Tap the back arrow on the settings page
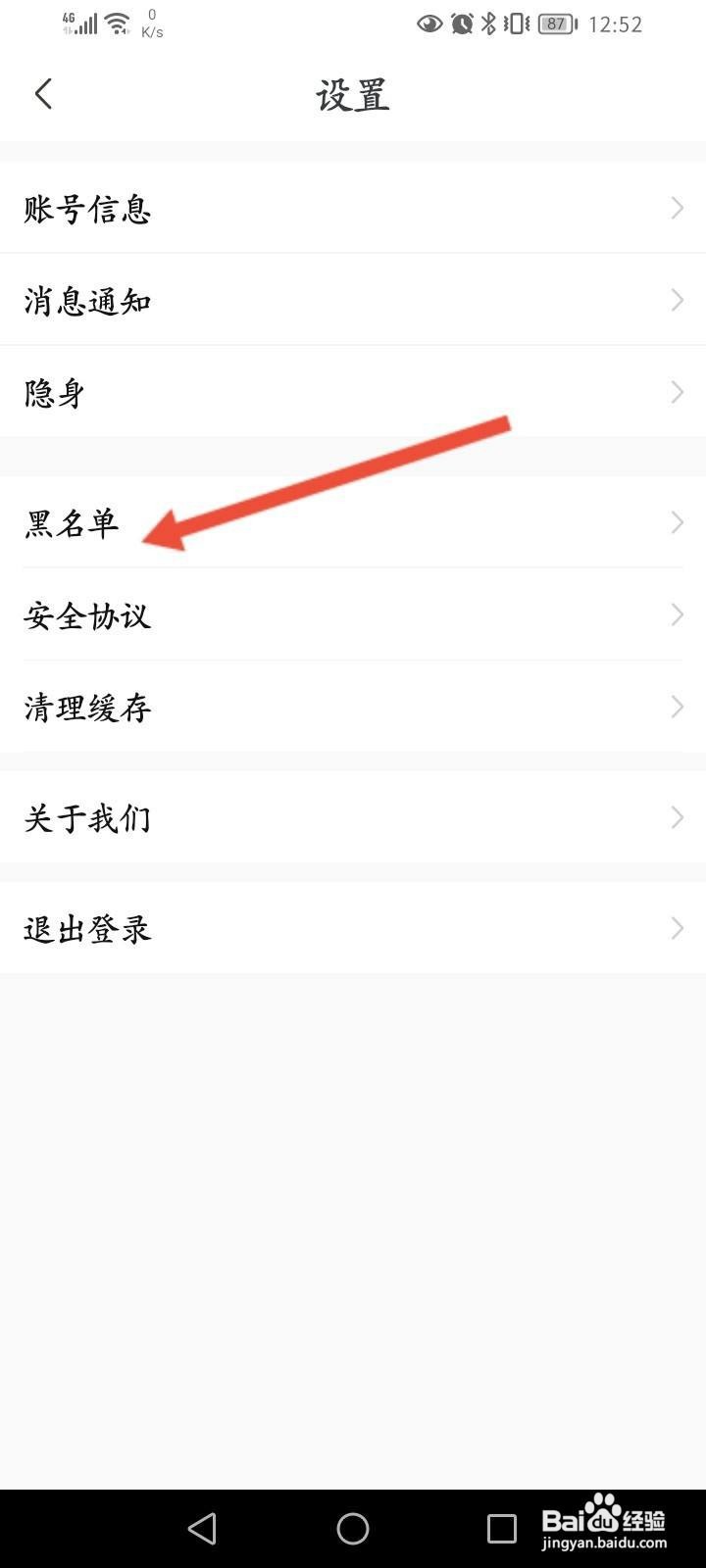The height and width of the screenshot is (1568, 706). [x=43, y=93]
